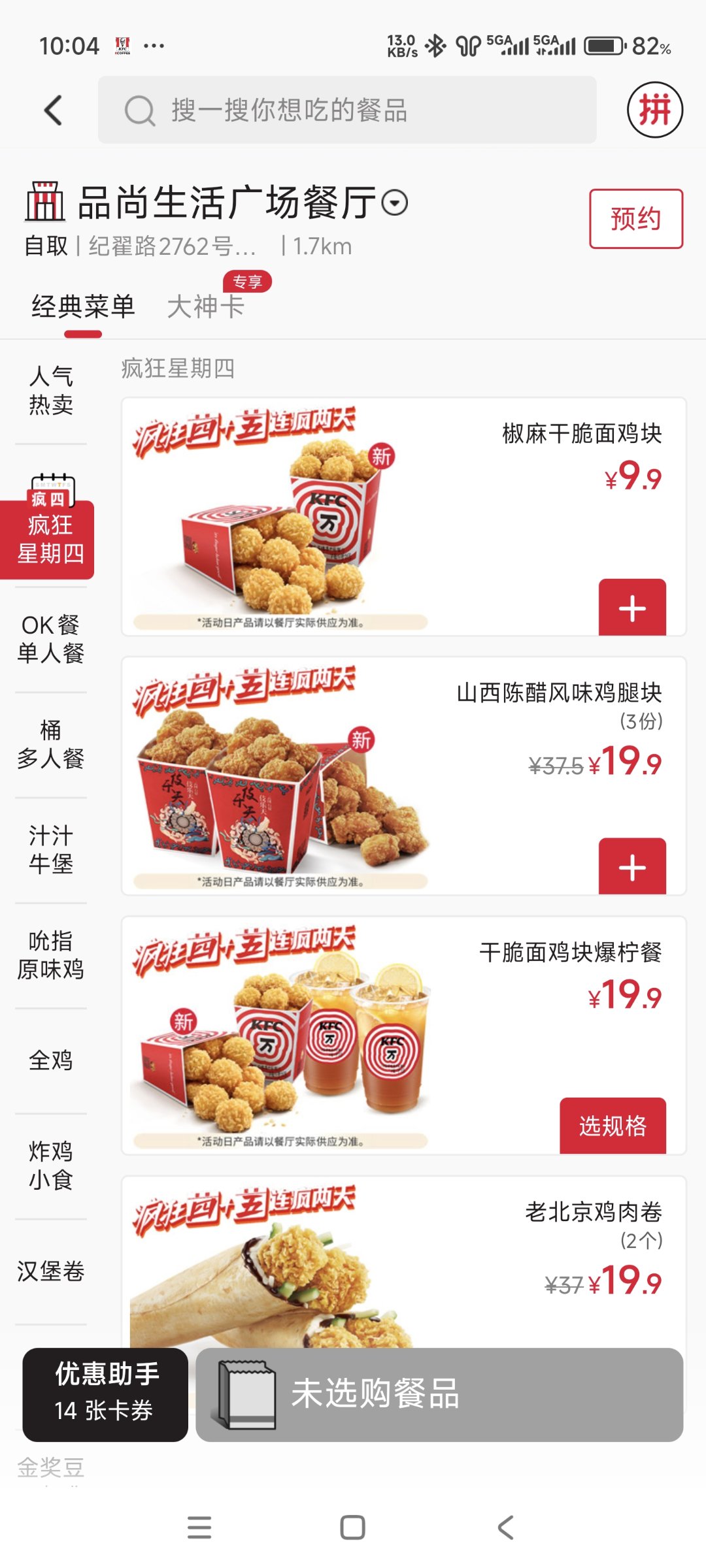Open the 老北京鸡肉卷 item card
The image size is (706, 1568).
click(x=403, y=1261)
